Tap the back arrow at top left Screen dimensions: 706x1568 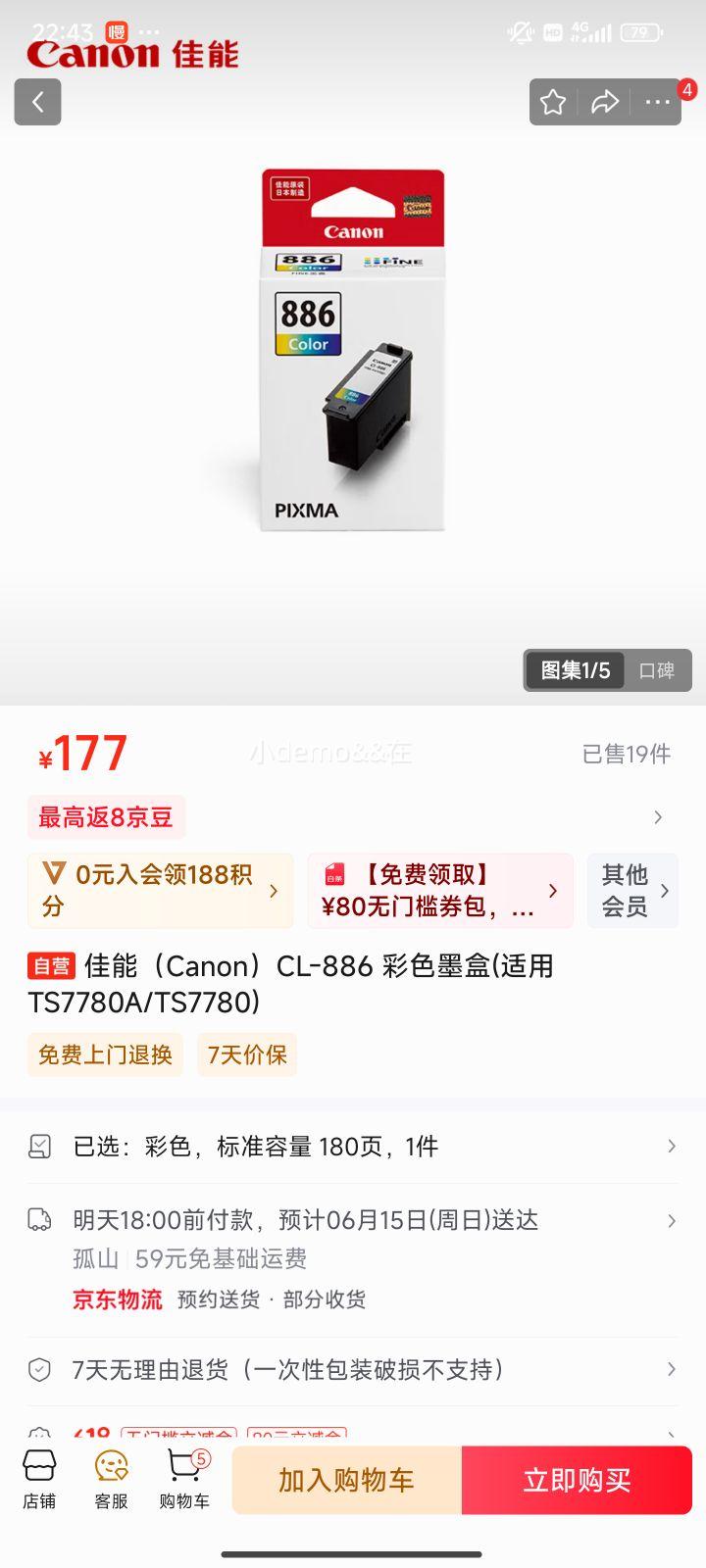pos(37,101)
